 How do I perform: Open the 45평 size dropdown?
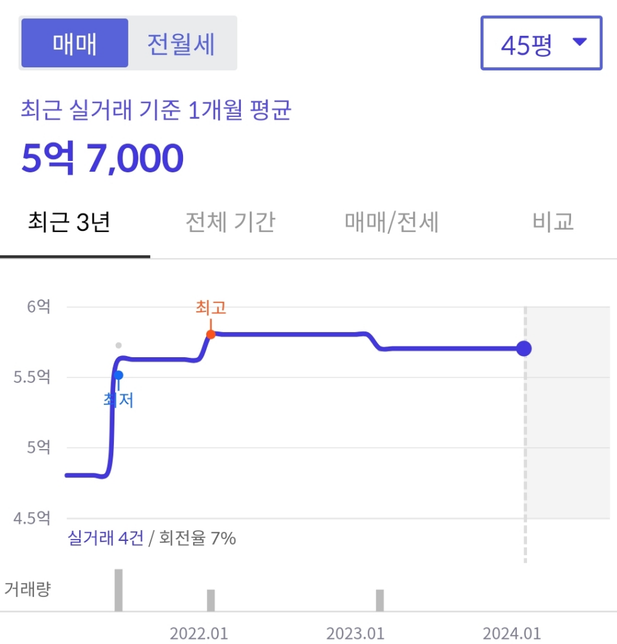pos(541,43)
